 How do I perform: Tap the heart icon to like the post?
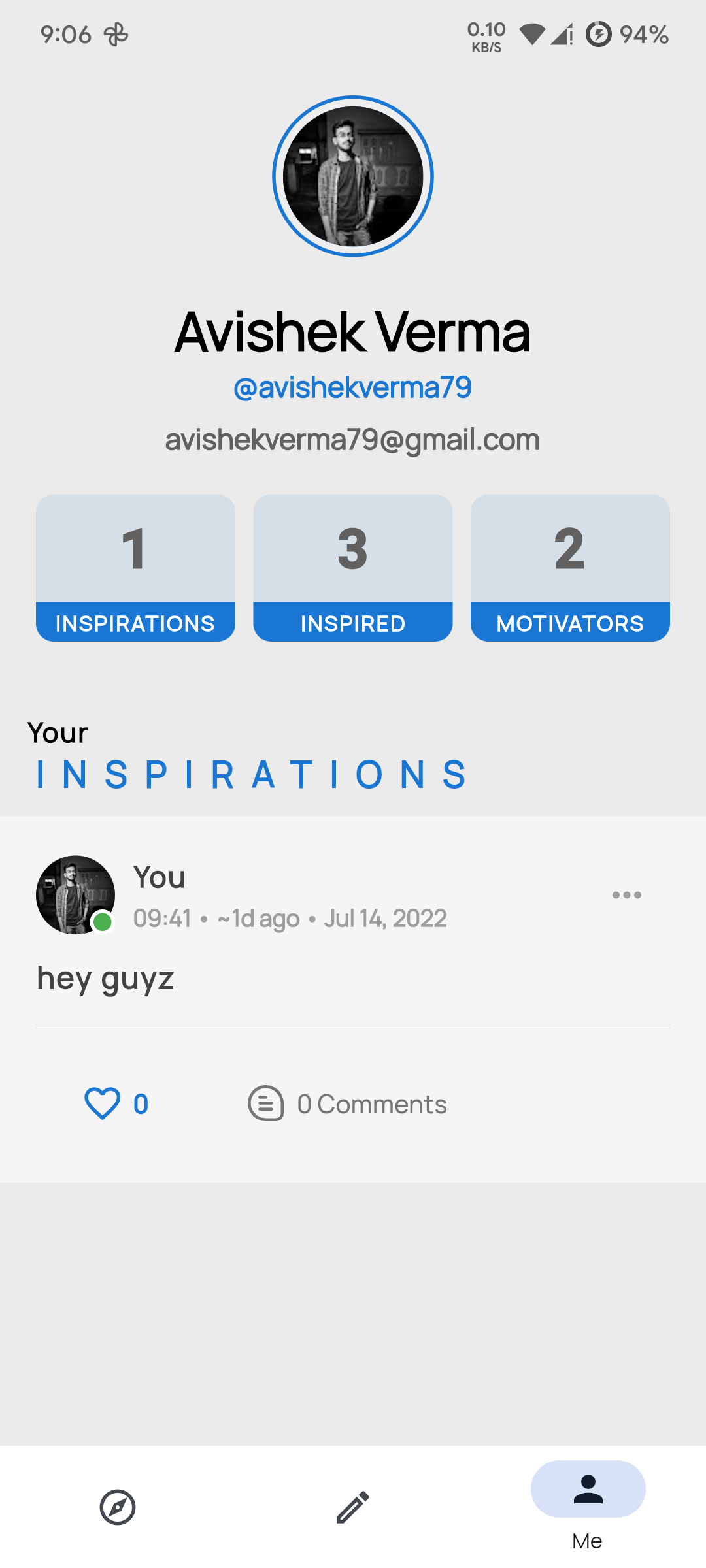103,1104
